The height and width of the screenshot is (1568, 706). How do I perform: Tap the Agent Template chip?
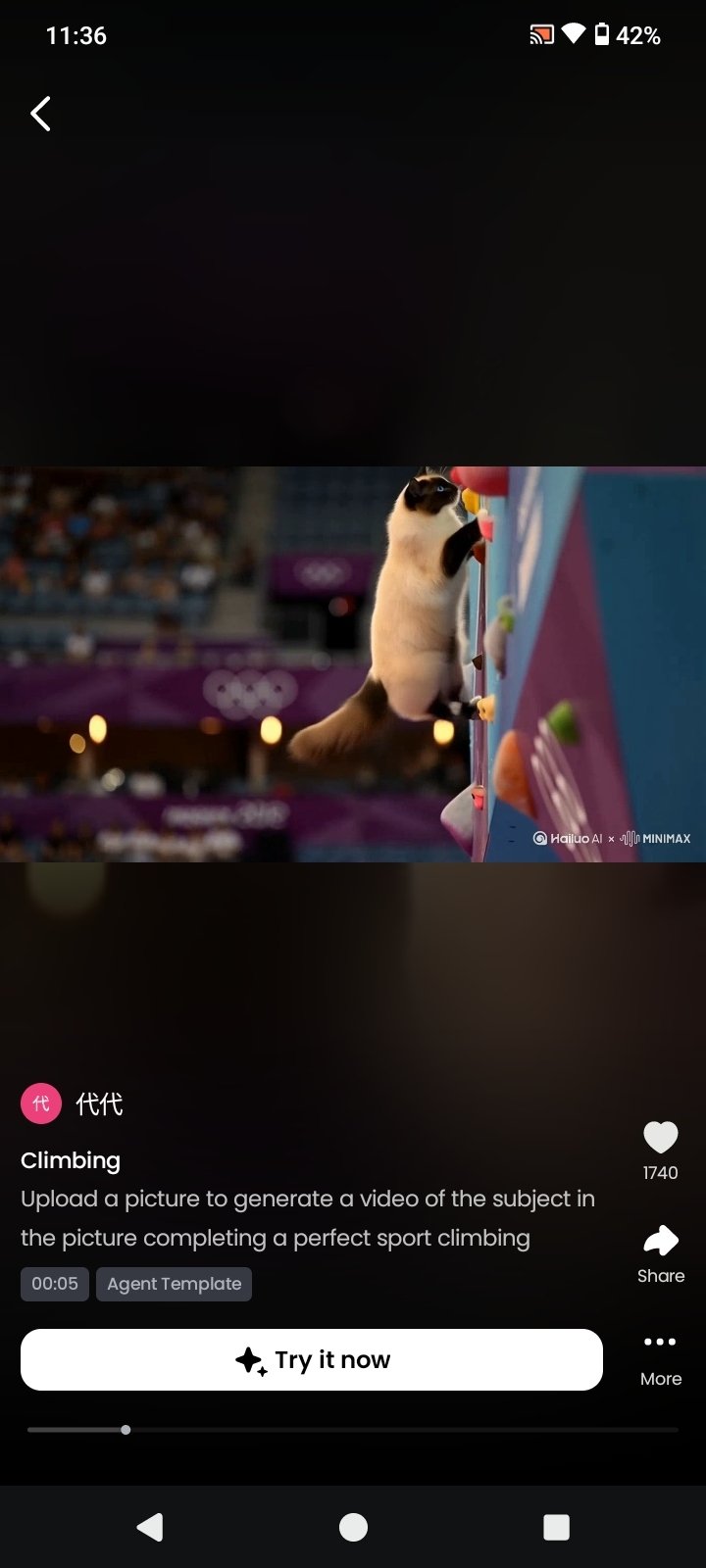pos(174,1284)
